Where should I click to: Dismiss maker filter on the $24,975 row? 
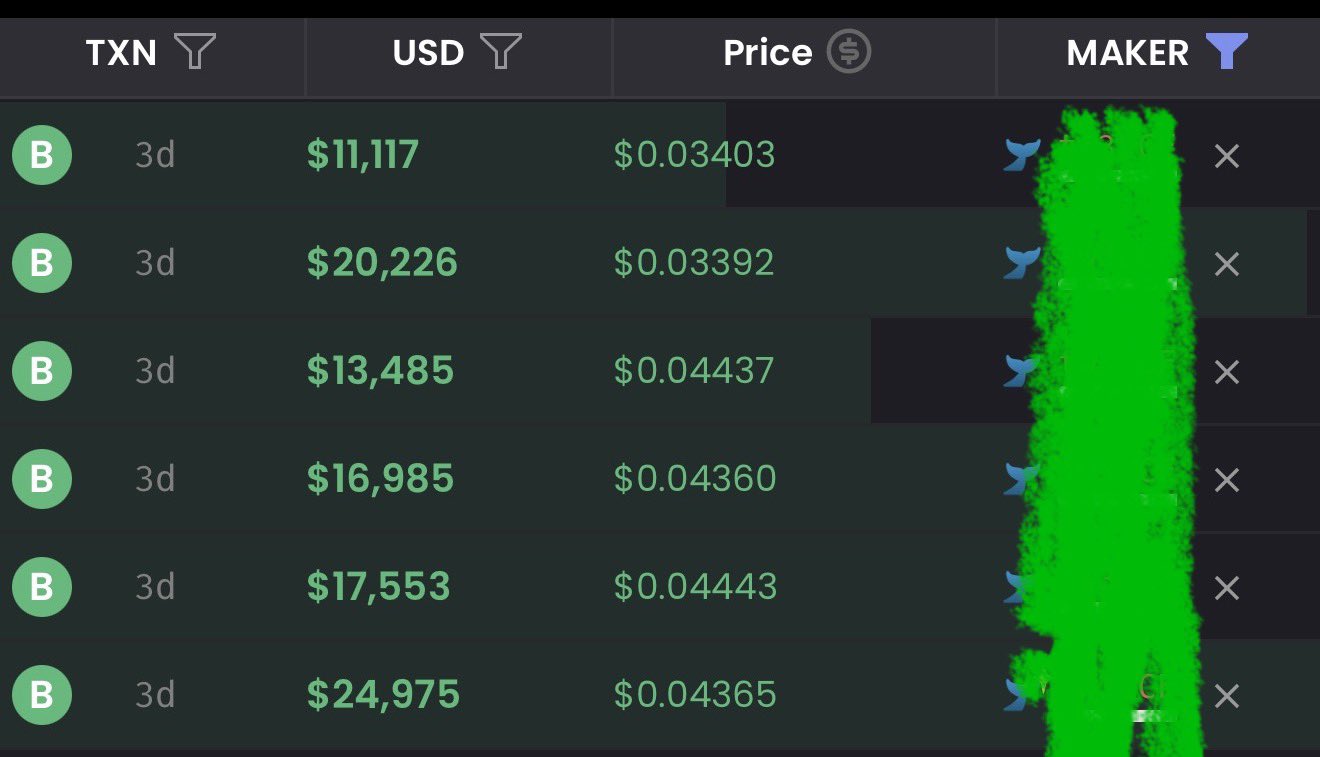coord(1226,696)
